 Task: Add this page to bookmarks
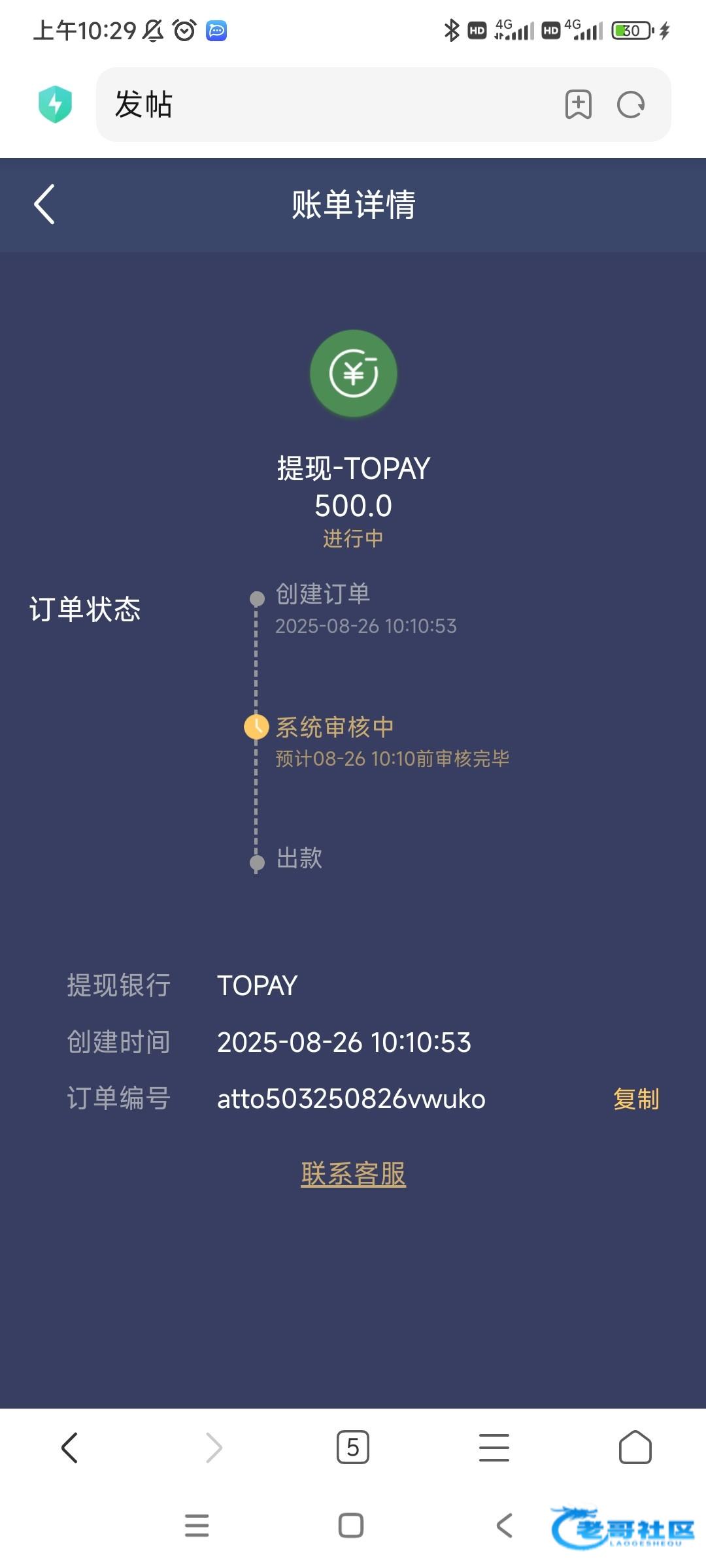578,105
